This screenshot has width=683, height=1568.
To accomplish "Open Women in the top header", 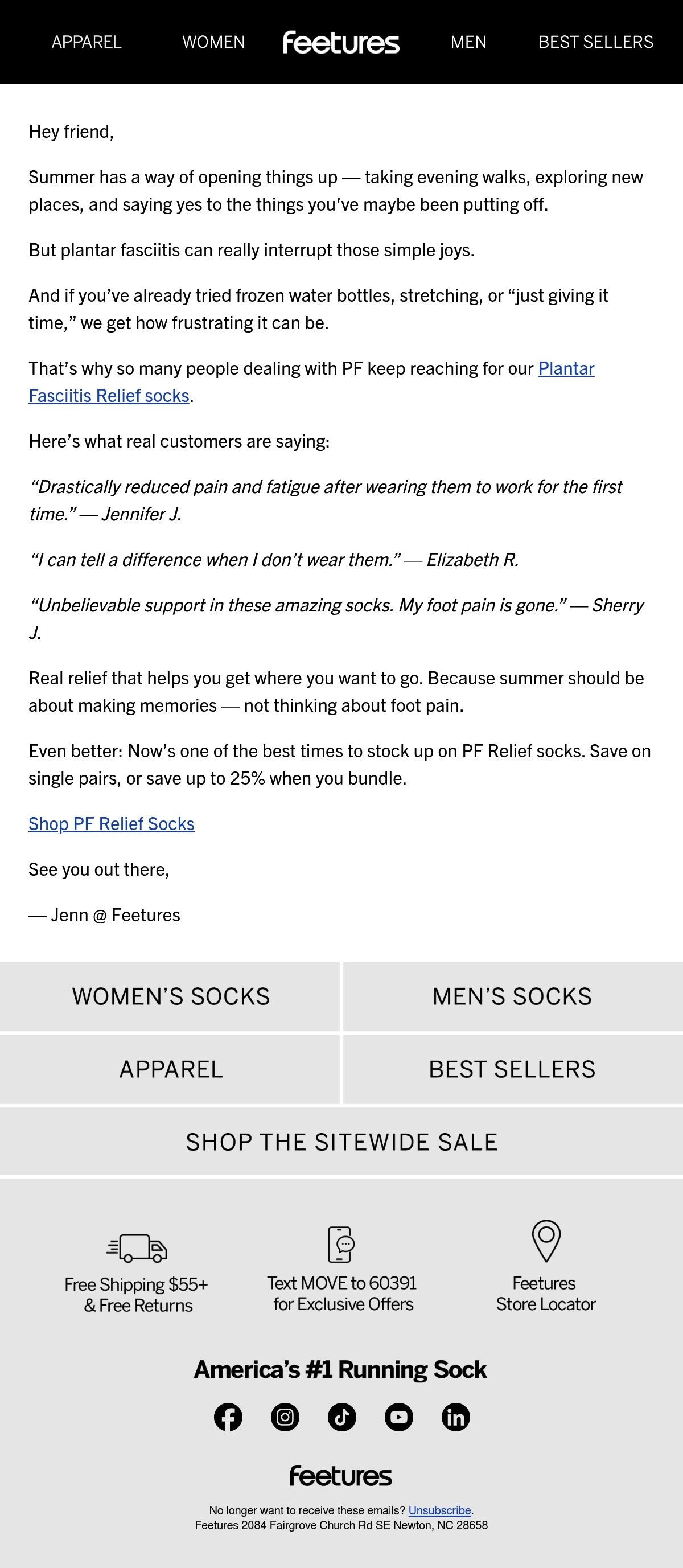I will pyautogui.click(x=213, y=42).
